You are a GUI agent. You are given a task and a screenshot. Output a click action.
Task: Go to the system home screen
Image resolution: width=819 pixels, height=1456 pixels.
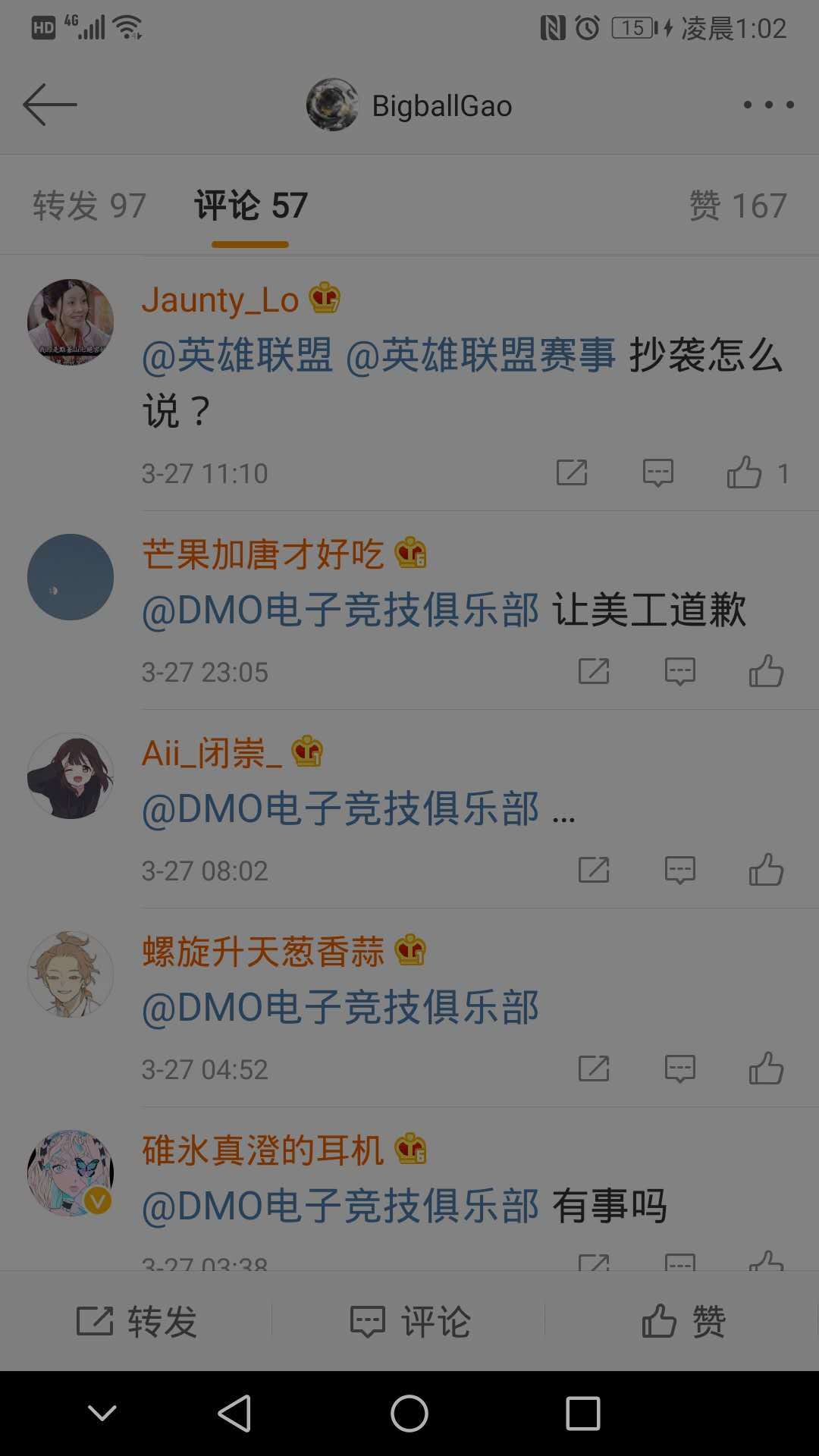tap(409, 1414)
